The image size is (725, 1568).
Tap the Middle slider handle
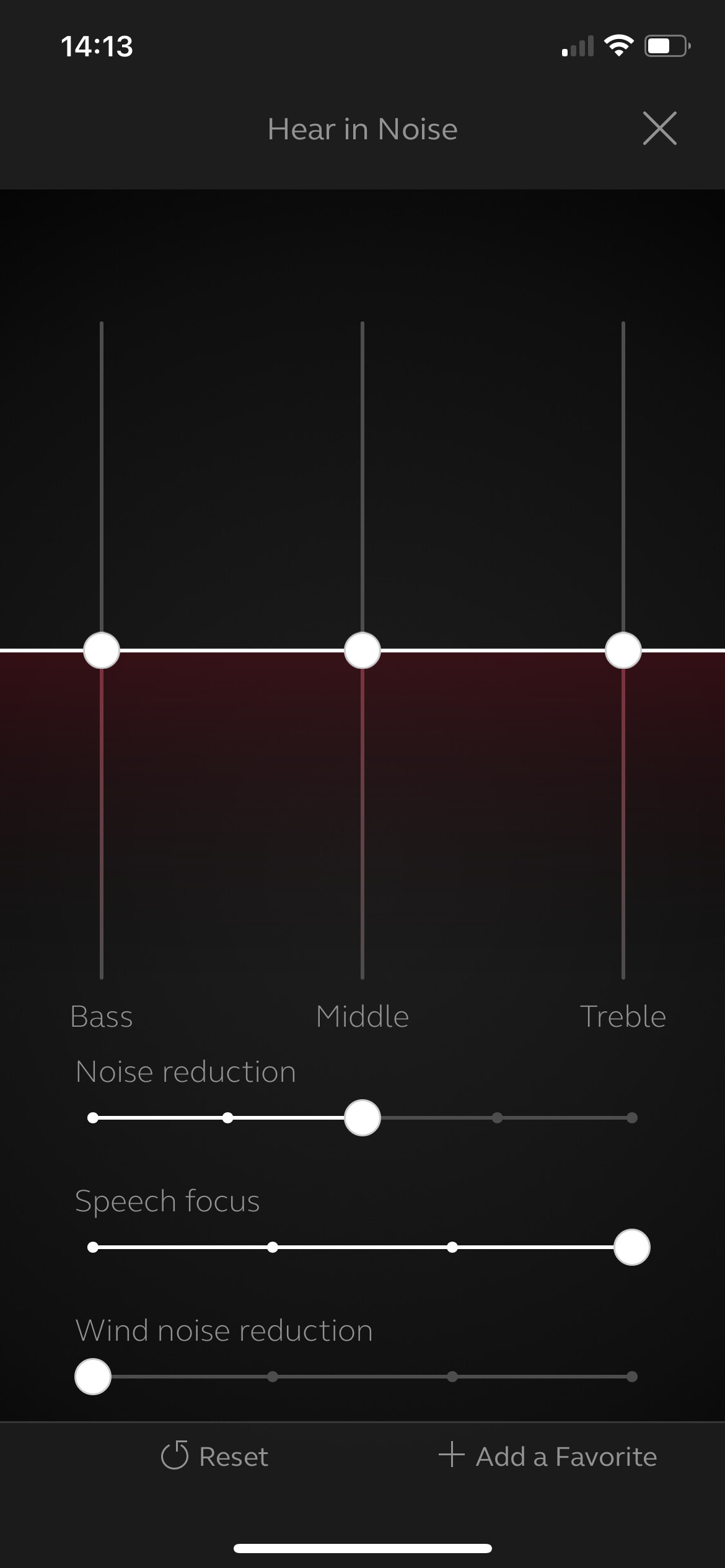pos(362,650)
